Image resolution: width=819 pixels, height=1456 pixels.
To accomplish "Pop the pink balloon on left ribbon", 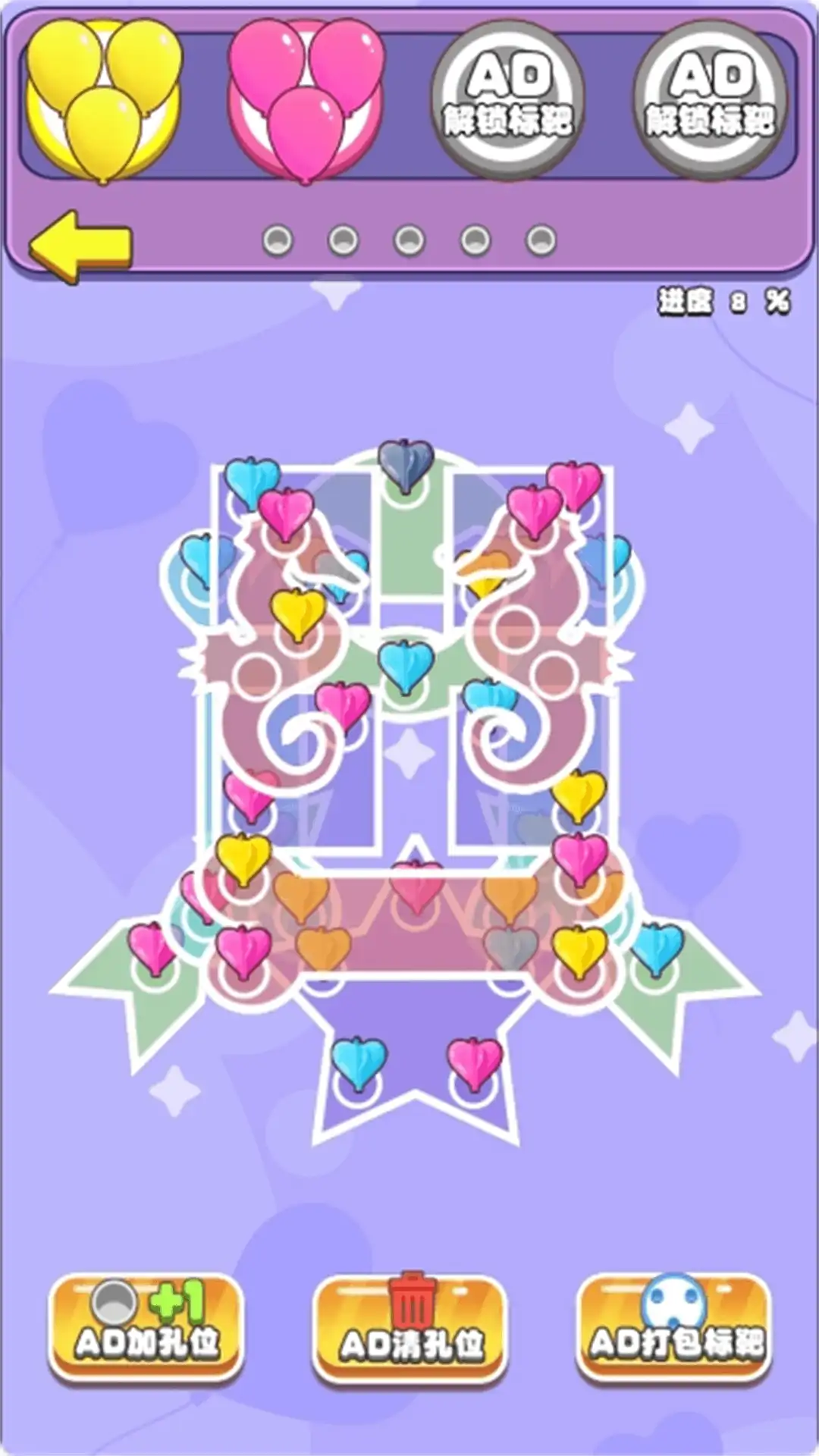I will click(x=151, y=948).
